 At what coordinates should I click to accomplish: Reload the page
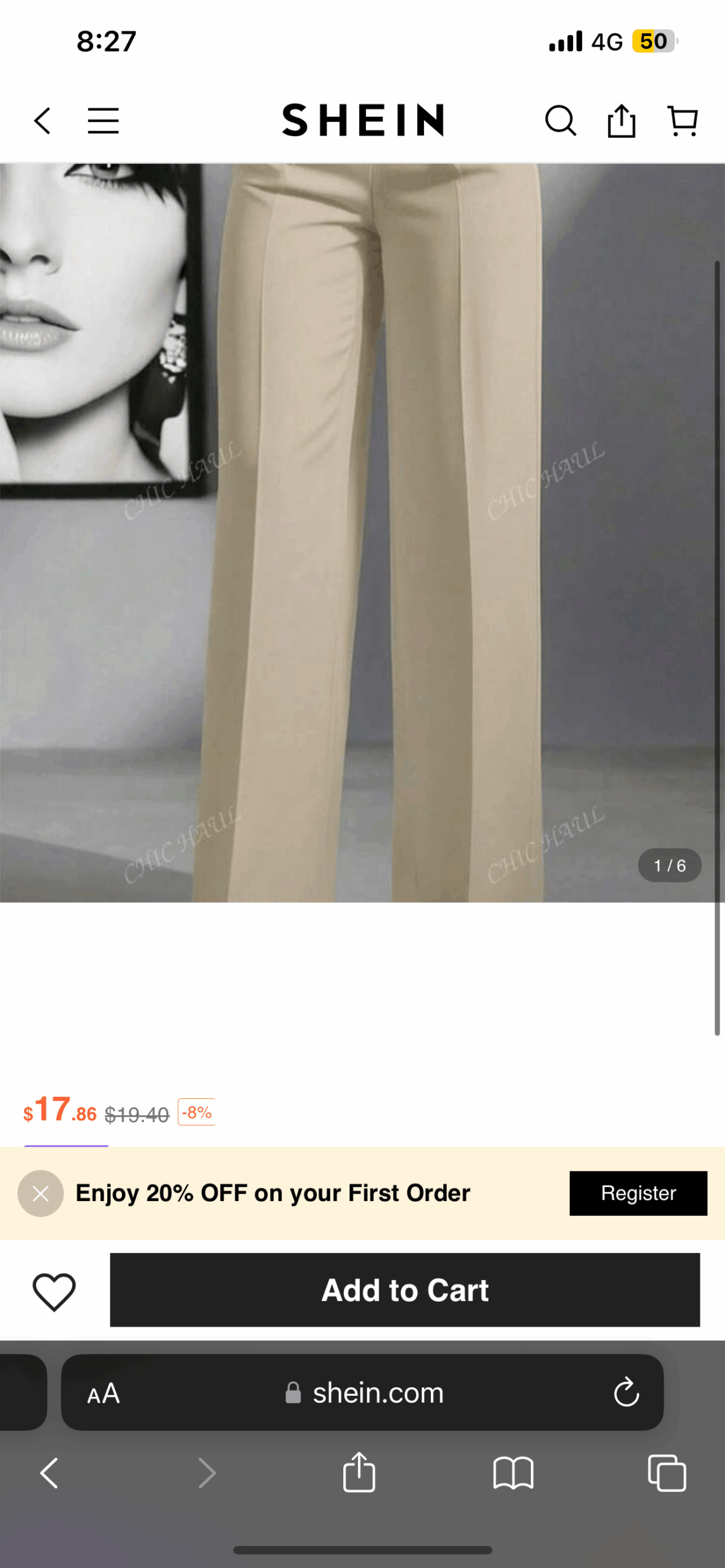626,1393
